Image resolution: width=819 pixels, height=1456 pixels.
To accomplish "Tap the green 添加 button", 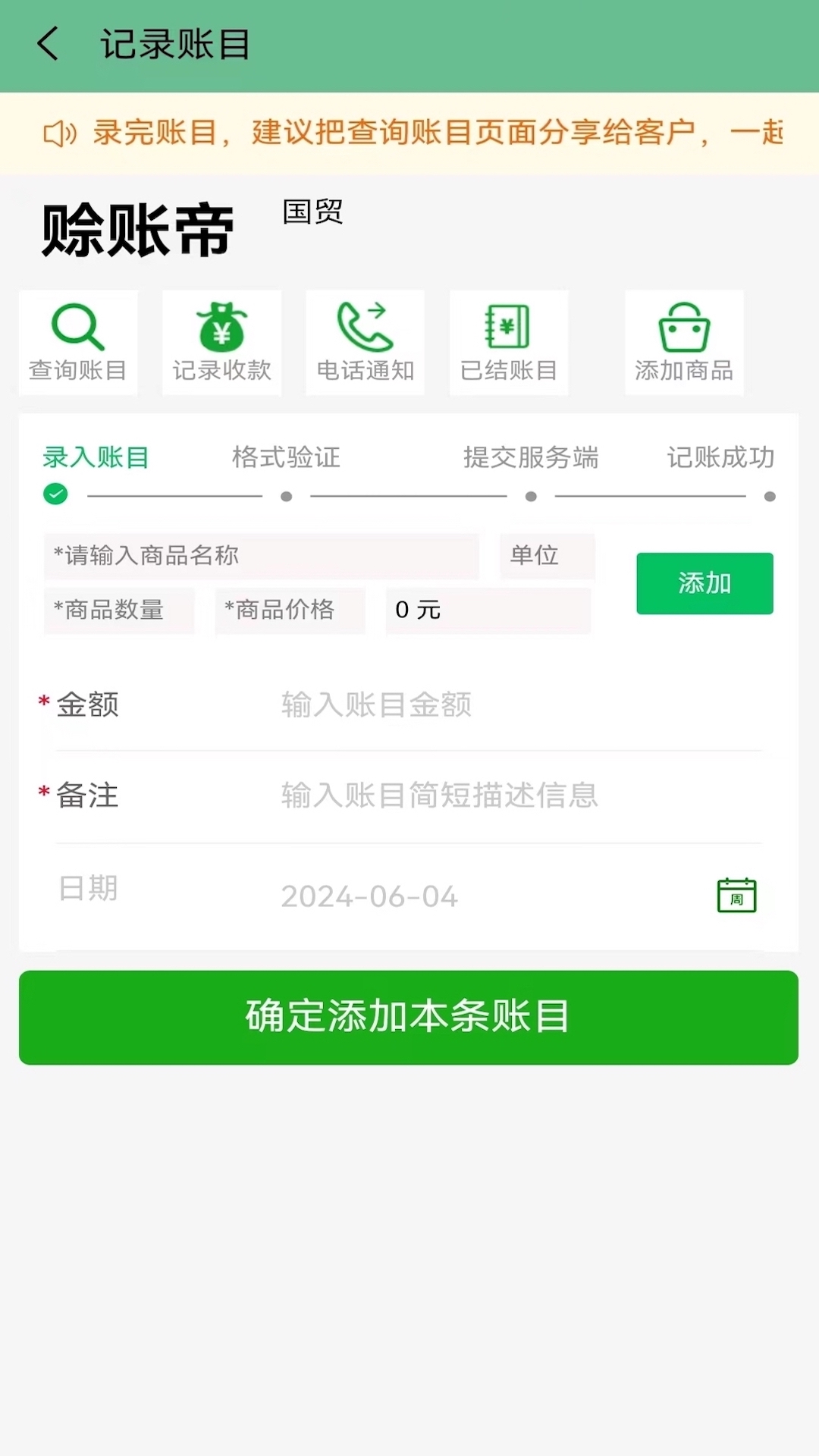I will 704,583.
